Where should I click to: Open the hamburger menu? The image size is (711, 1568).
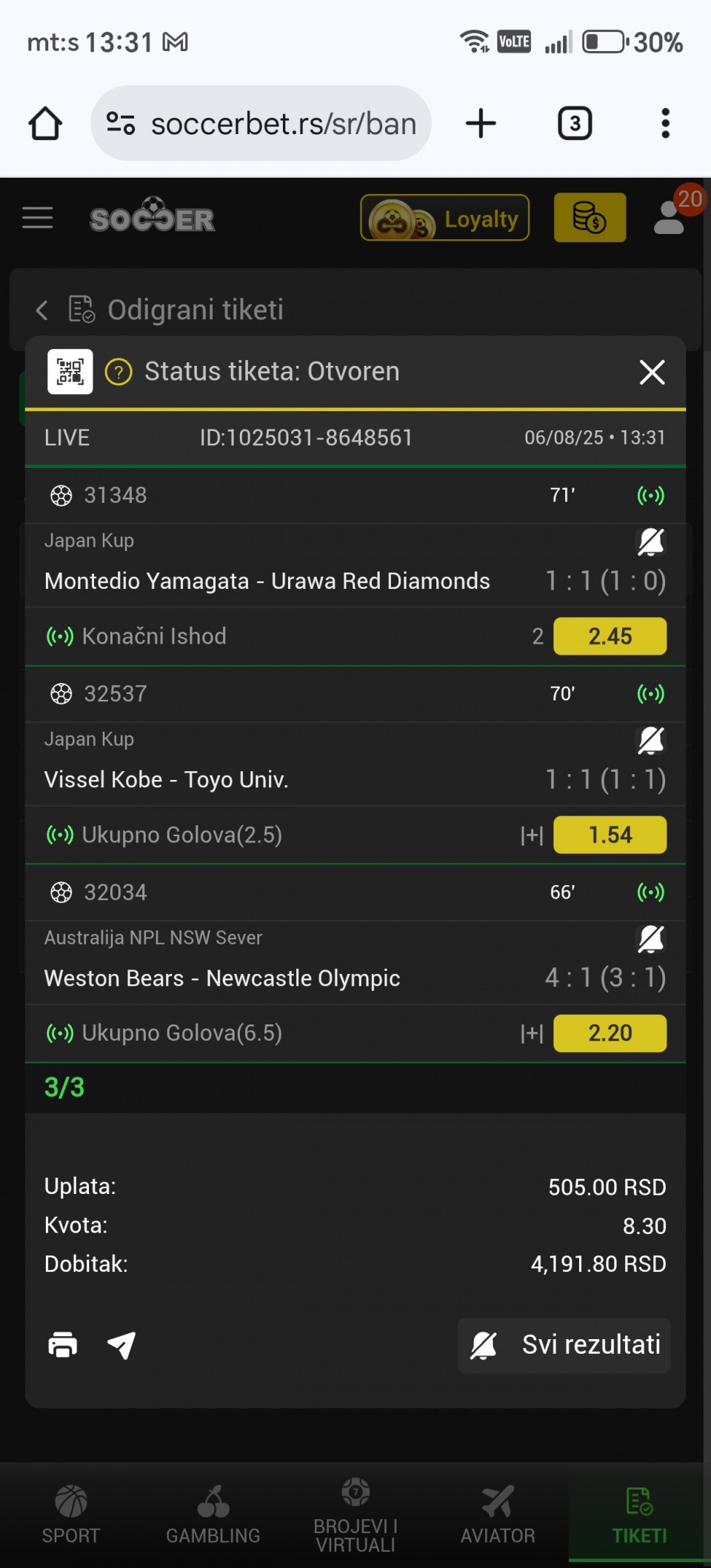(38, 218)
